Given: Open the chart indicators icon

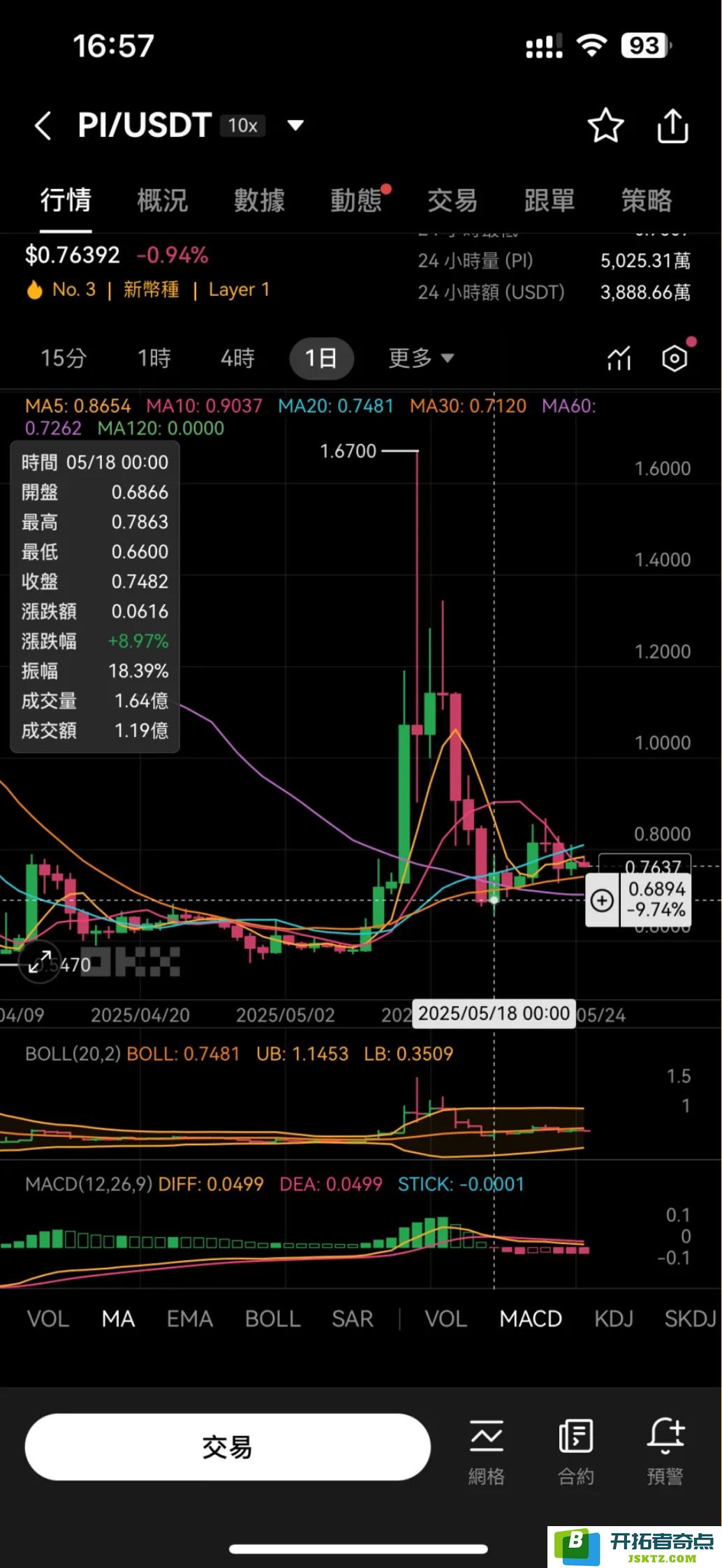Looking at the screenshot, I should pos(619,359).
